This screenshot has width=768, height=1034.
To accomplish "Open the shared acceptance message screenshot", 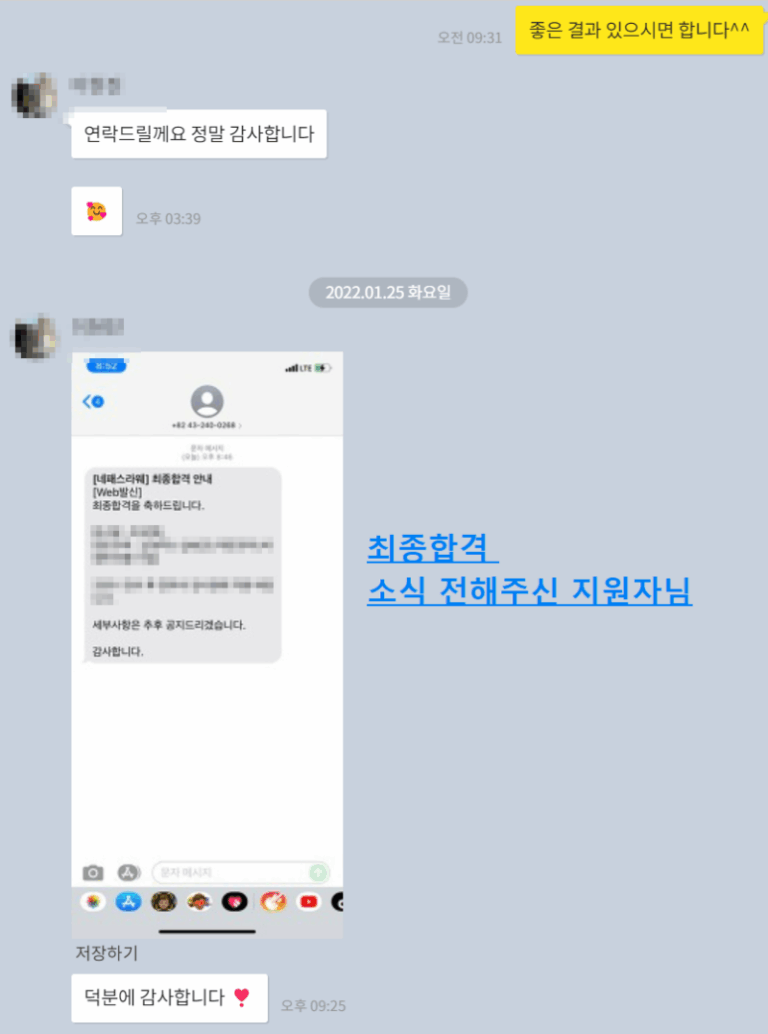I will 207,645.
